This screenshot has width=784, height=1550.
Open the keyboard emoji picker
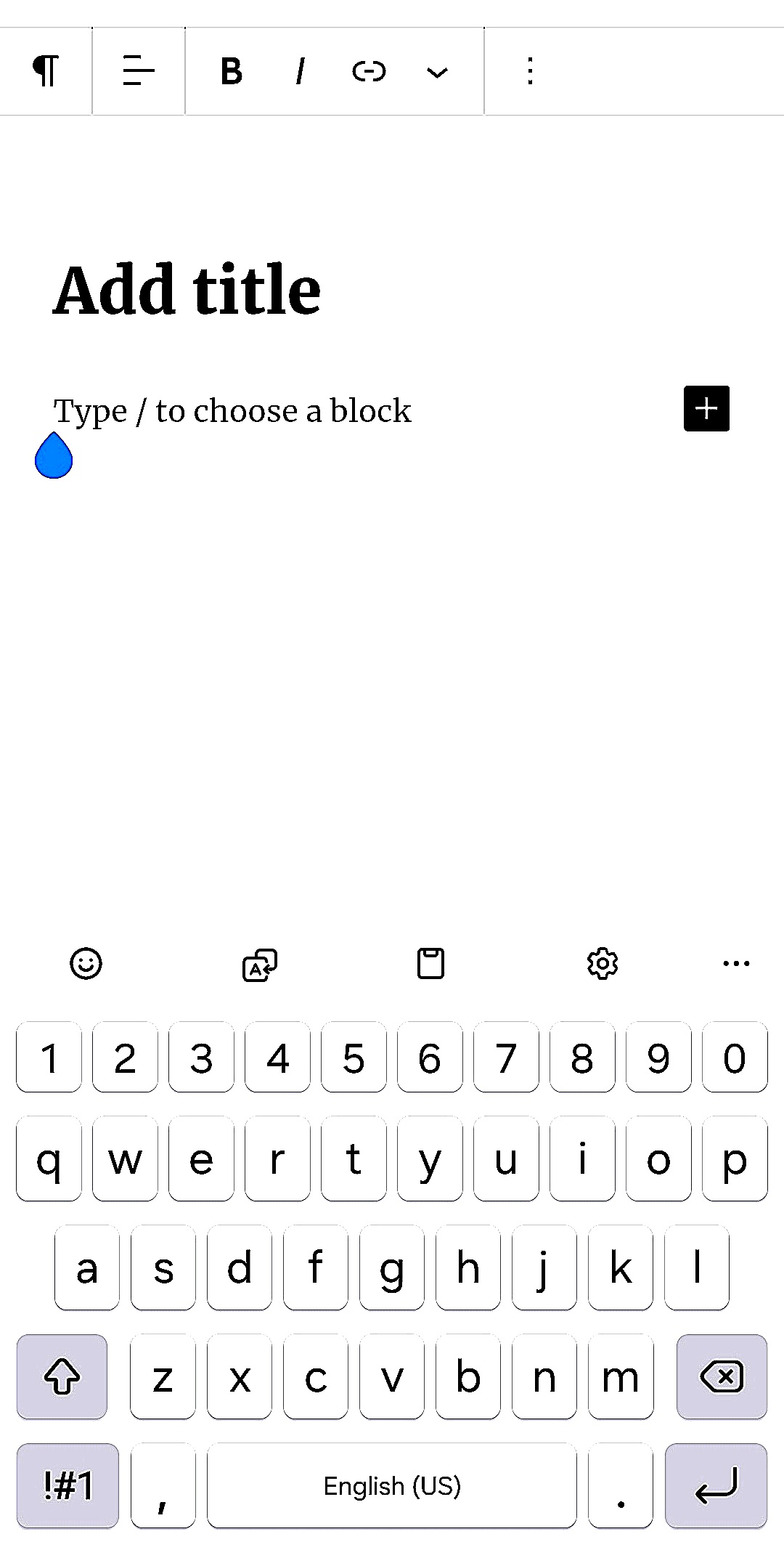click(86, 964)
